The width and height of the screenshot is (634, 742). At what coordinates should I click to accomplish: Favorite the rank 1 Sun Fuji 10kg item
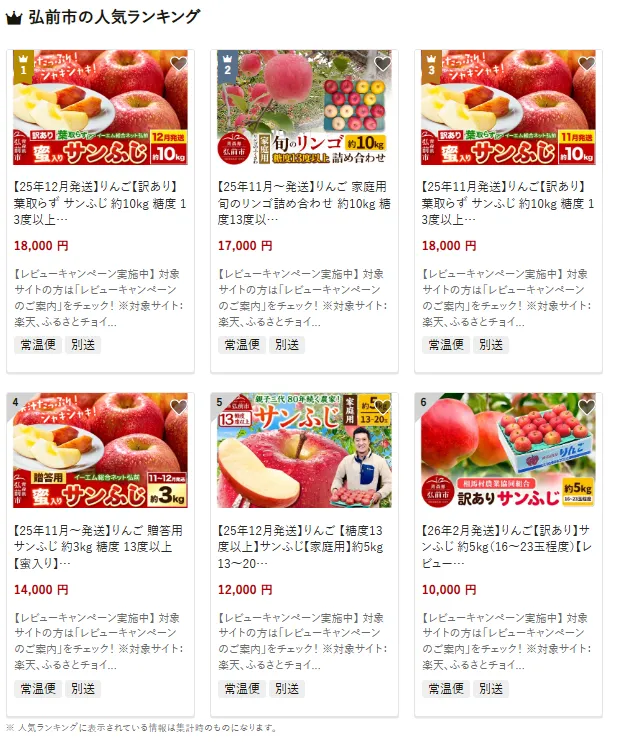coord(178,64)
